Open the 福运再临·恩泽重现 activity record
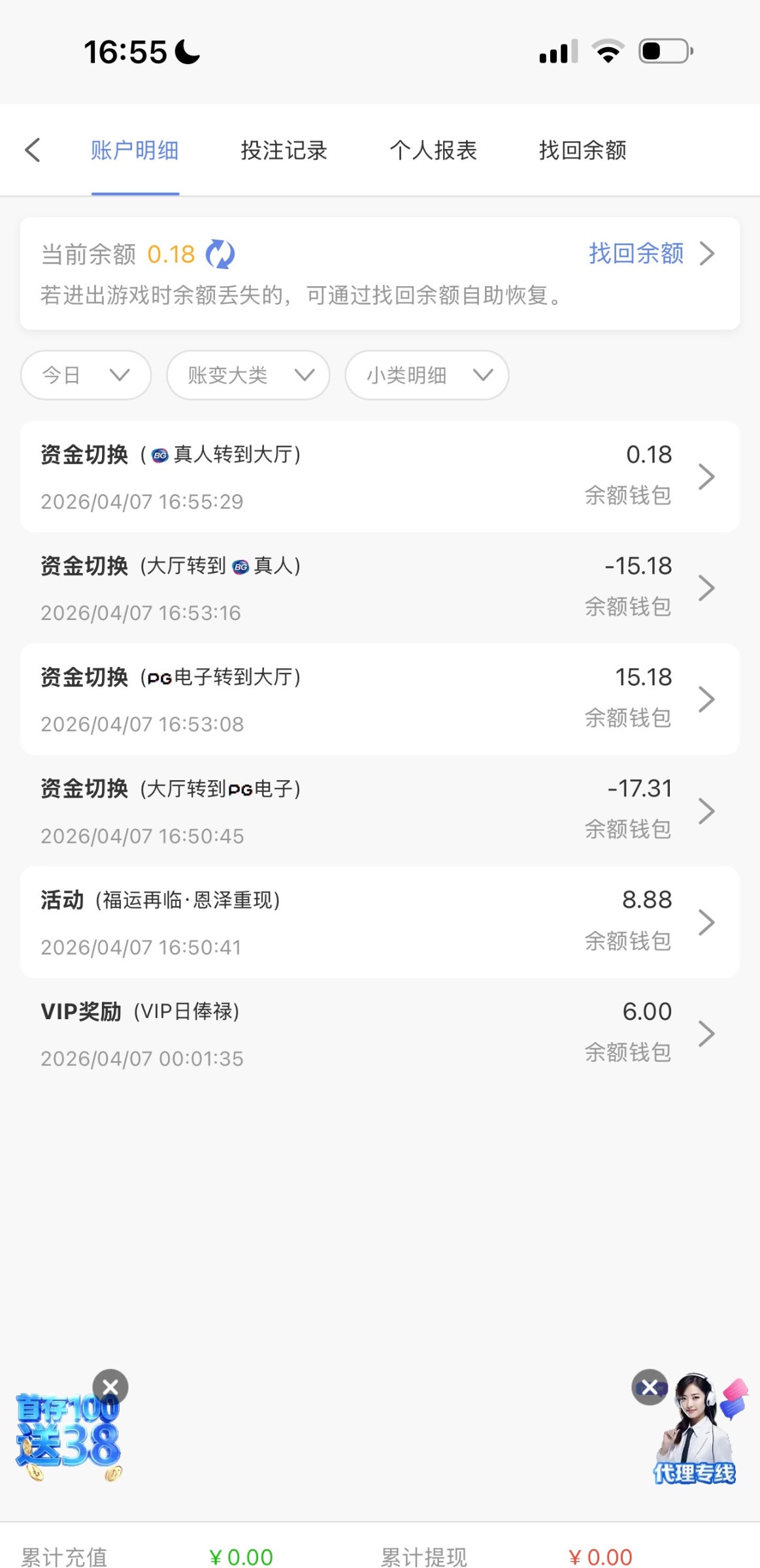Image resolution: width=760 pixels, height=1568 pixels. (x=379, y=923)
